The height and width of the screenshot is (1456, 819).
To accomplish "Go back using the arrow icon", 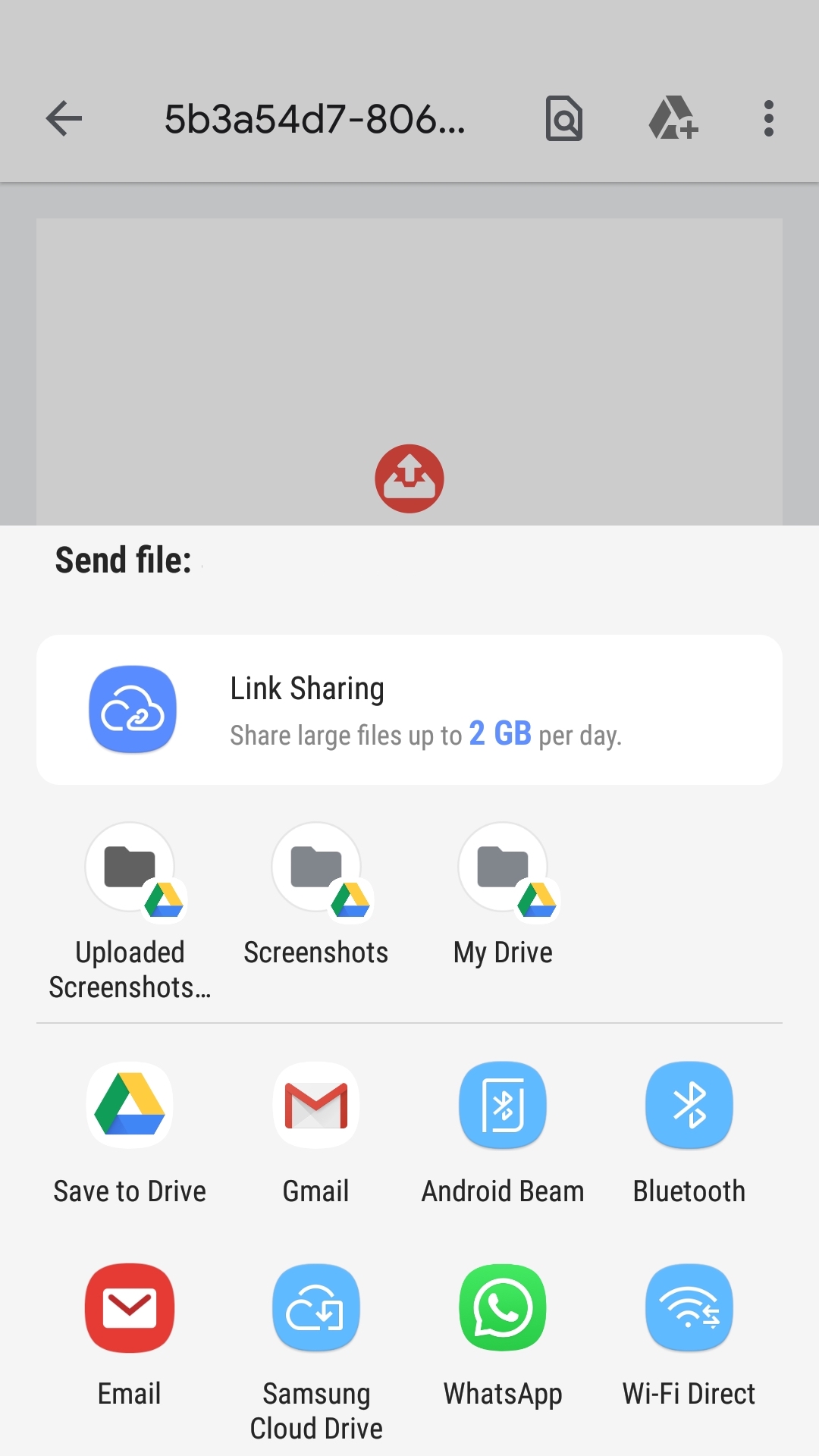I will tap(64, 119).
